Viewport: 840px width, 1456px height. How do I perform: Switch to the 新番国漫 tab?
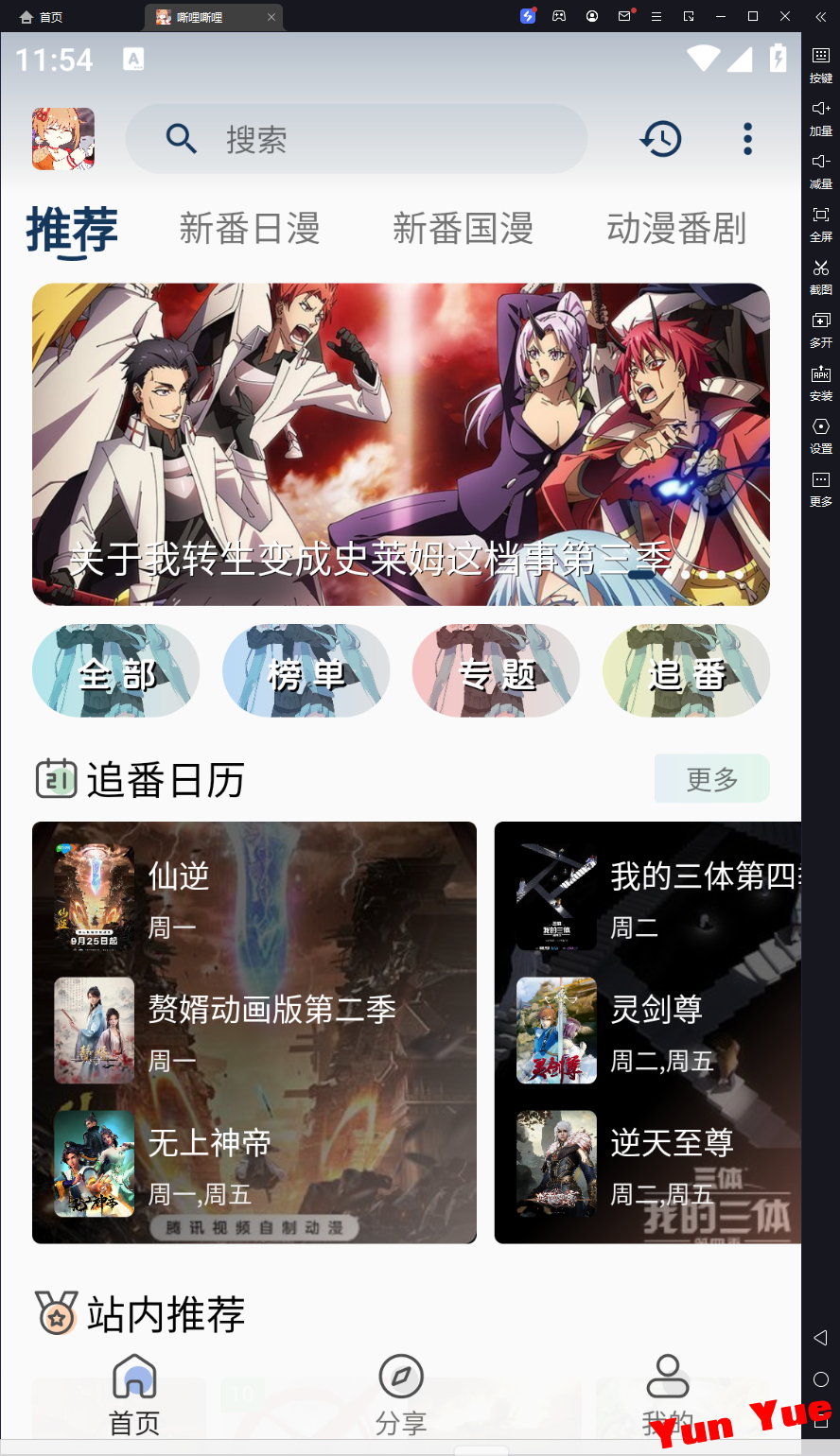(x=463, y=229)
